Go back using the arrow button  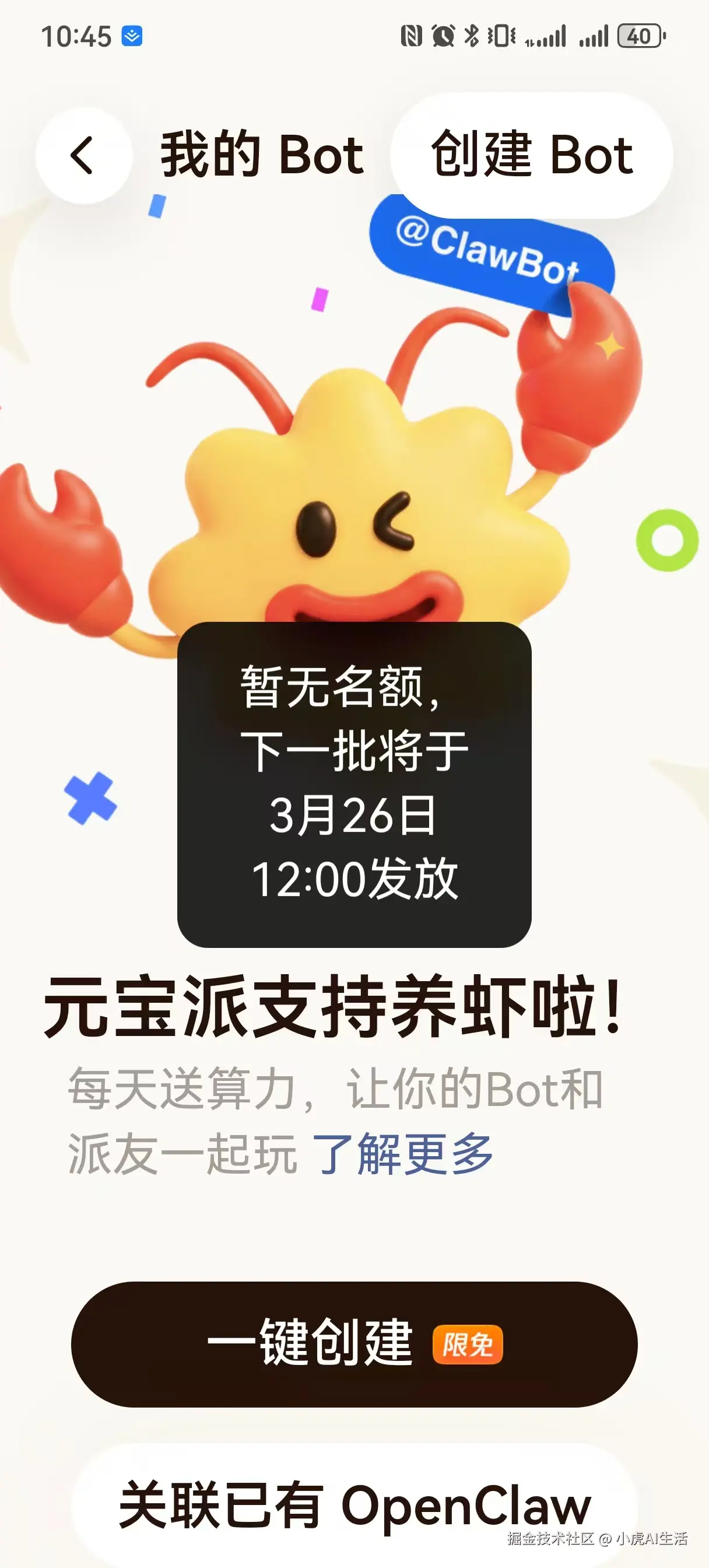coord(83,155)
